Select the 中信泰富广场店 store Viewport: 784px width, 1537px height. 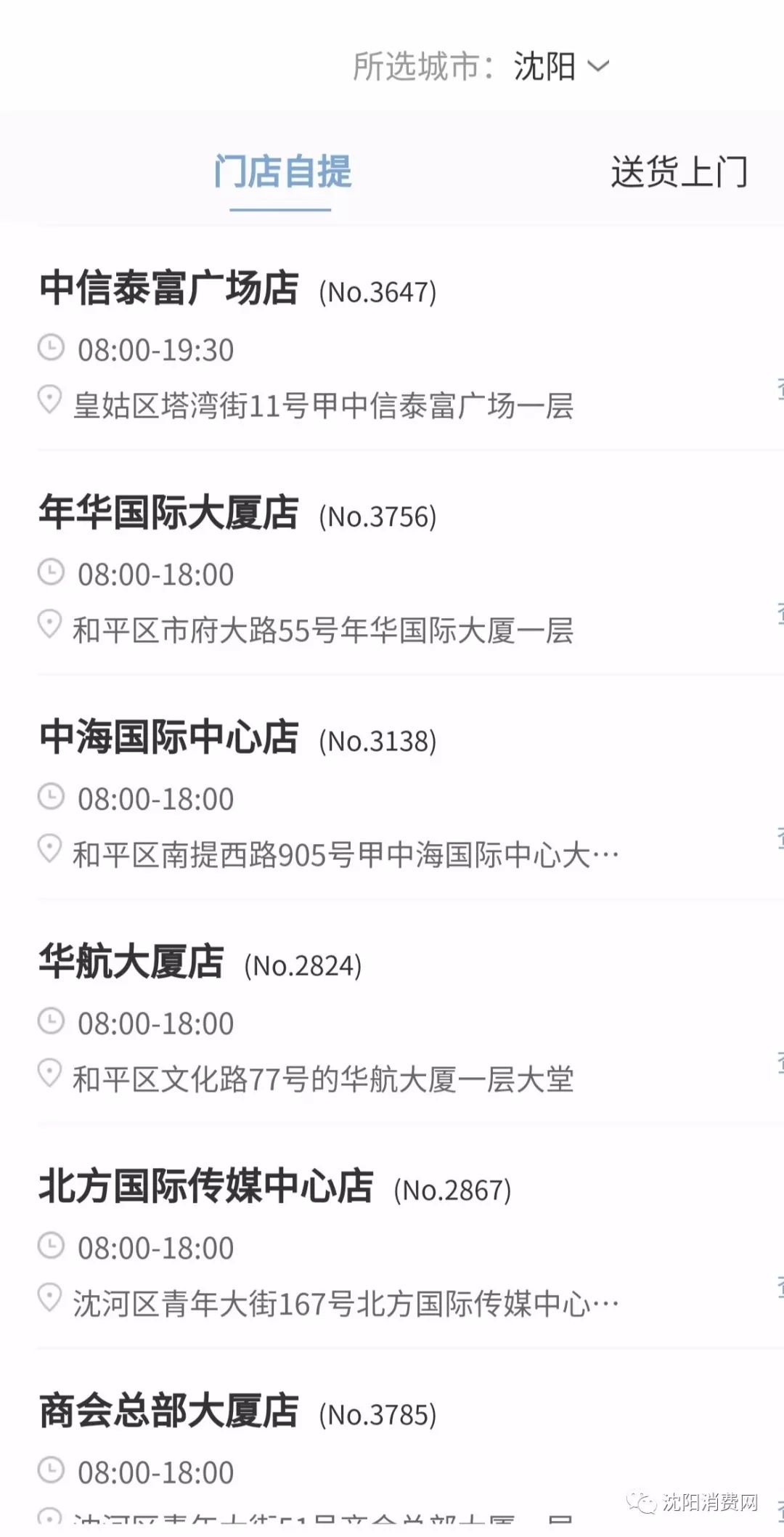[169, 288]
